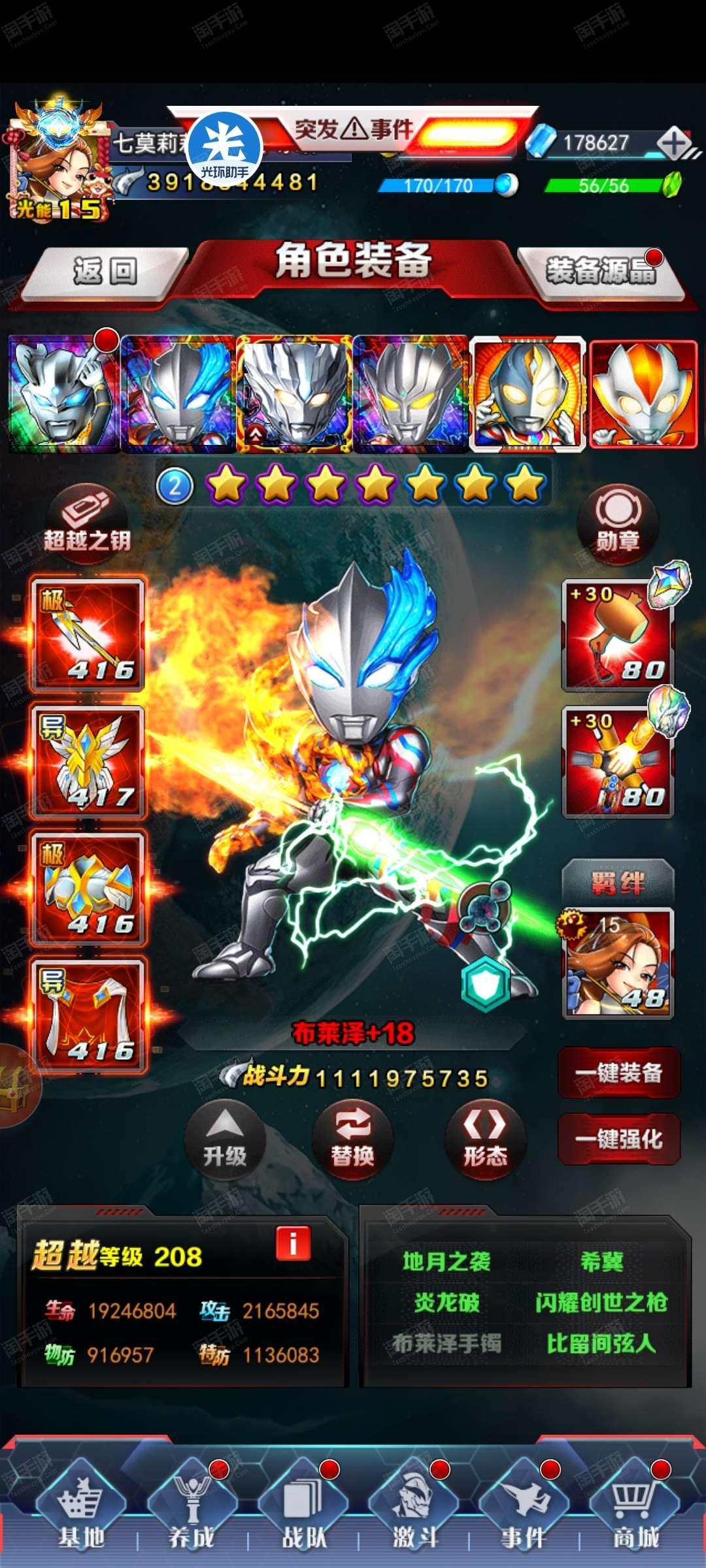View 超越等级 info via red i icon
This screenshot has height=1568, width=706.
293,1243
